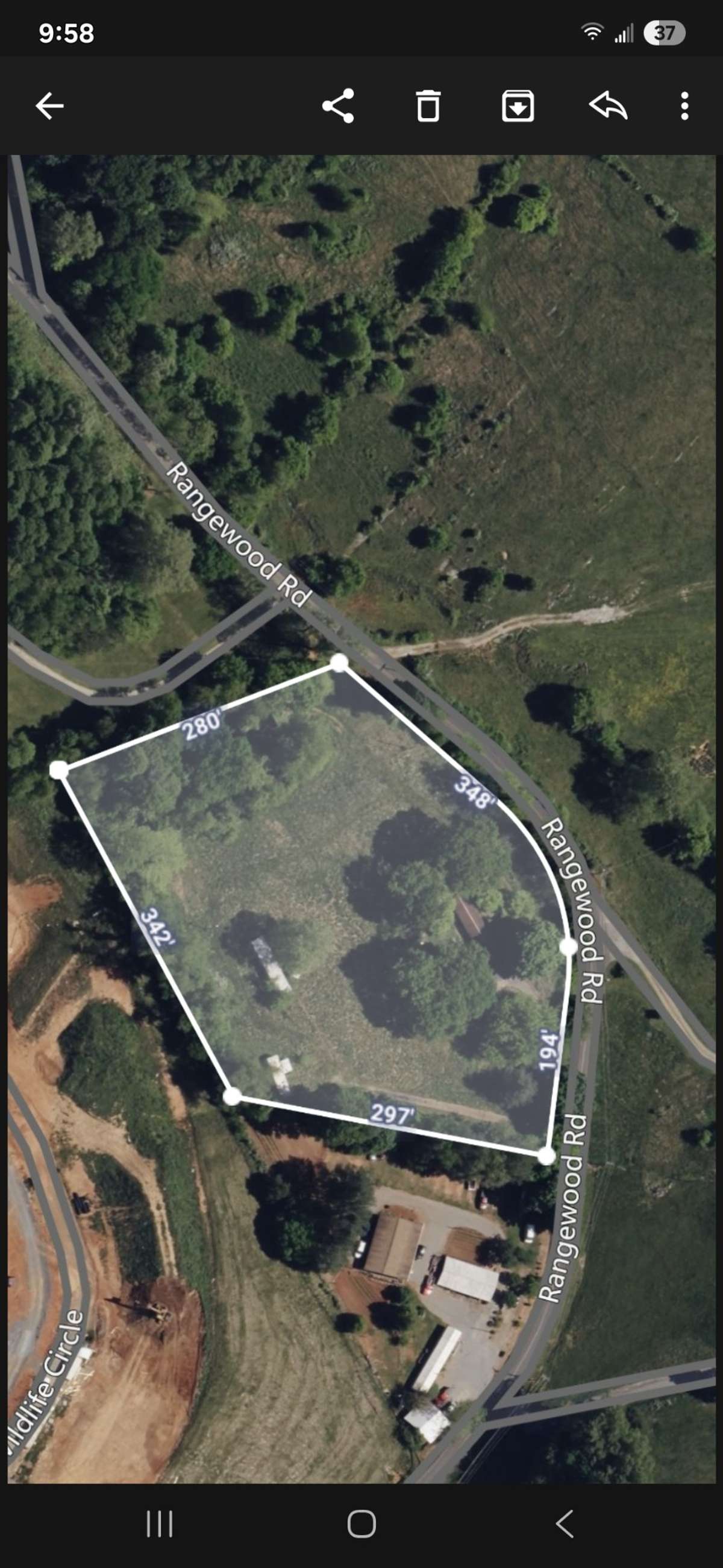Go to the home screen

click(361, 1523)
